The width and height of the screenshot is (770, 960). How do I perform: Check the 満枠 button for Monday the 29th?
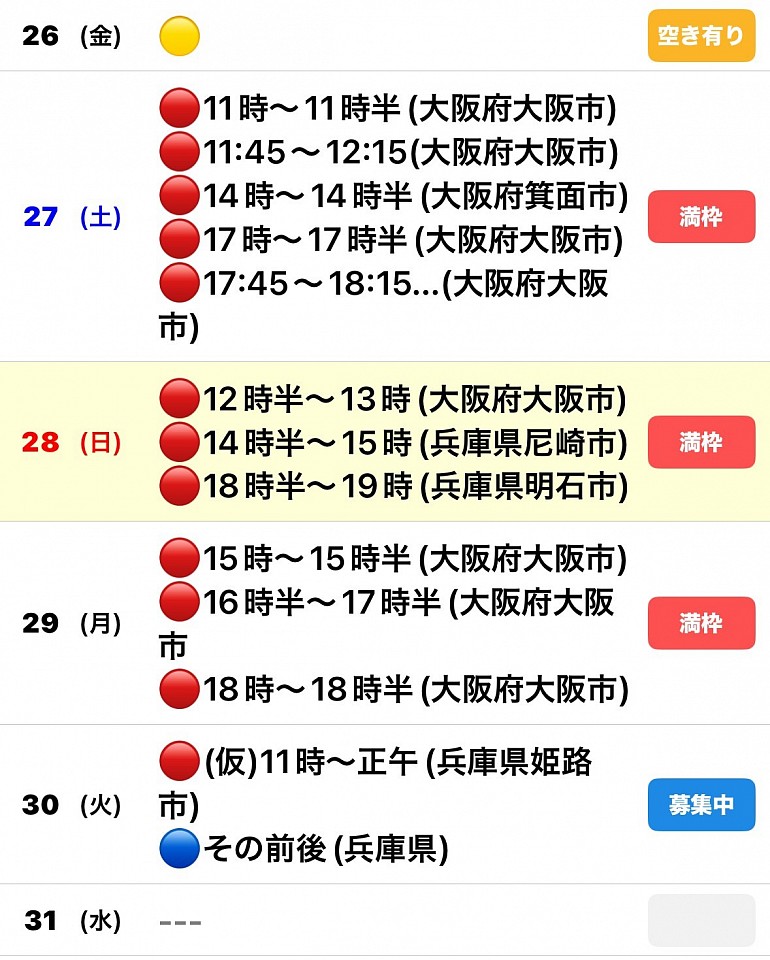(701, 623)
